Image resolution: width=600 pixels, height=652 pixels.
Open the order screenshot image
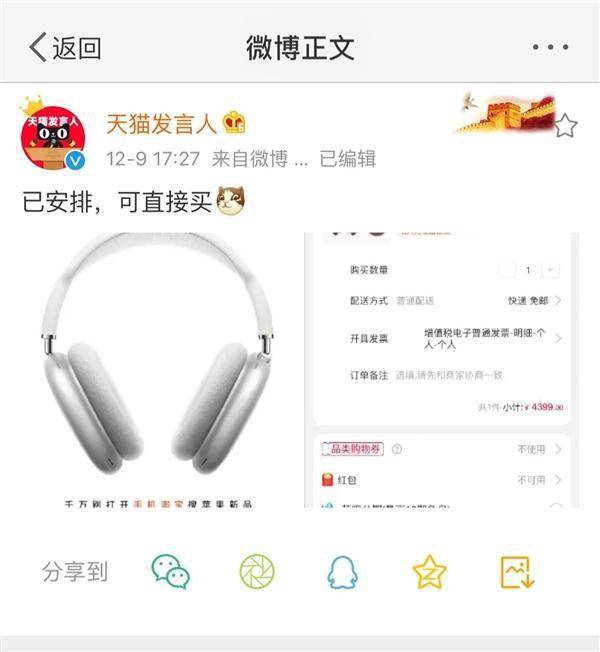[440, 370]
